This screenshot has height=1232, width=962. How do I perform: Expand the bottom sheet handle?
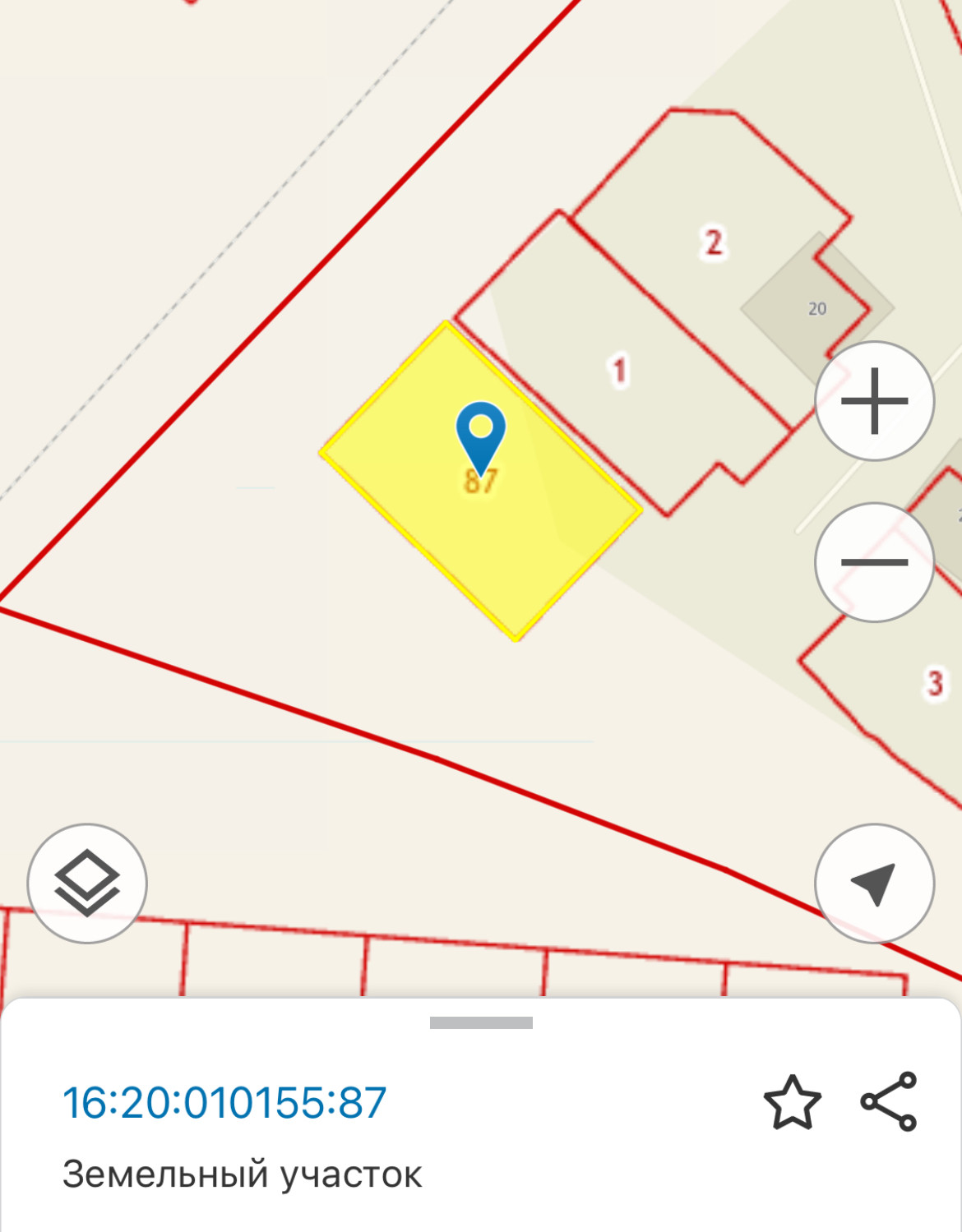coord(481,1022)
